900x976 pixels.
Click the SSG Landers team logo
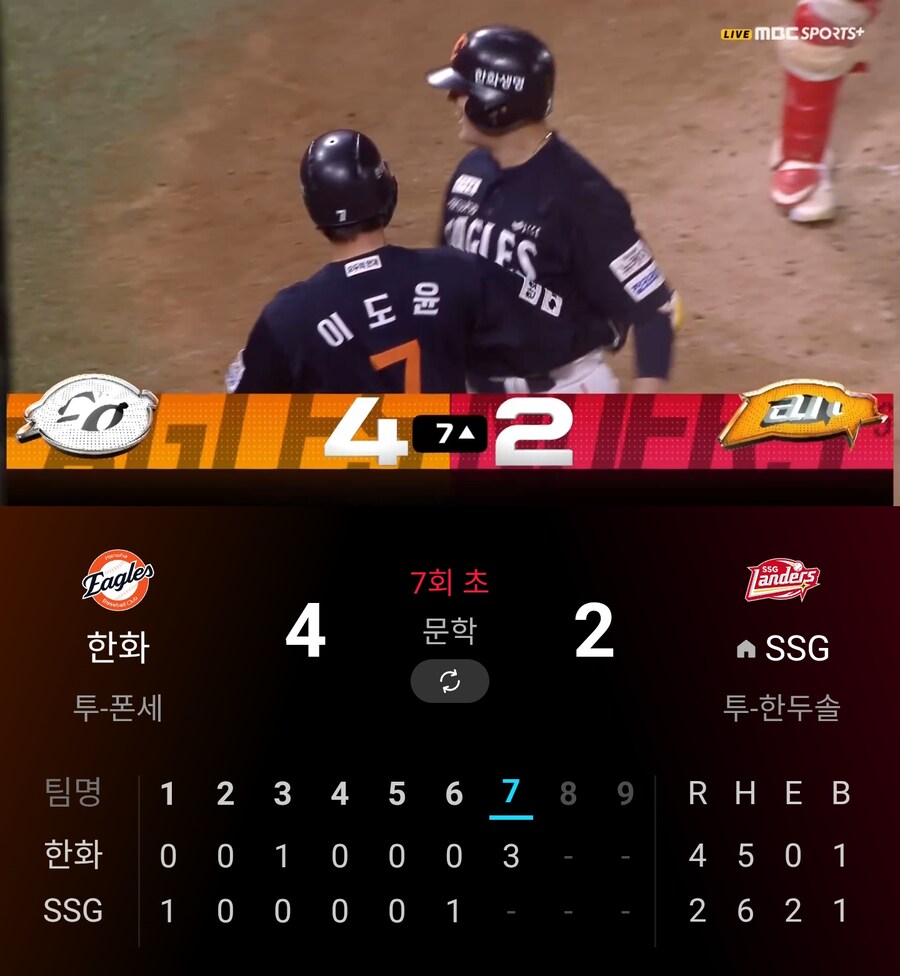tap(782, 577)
